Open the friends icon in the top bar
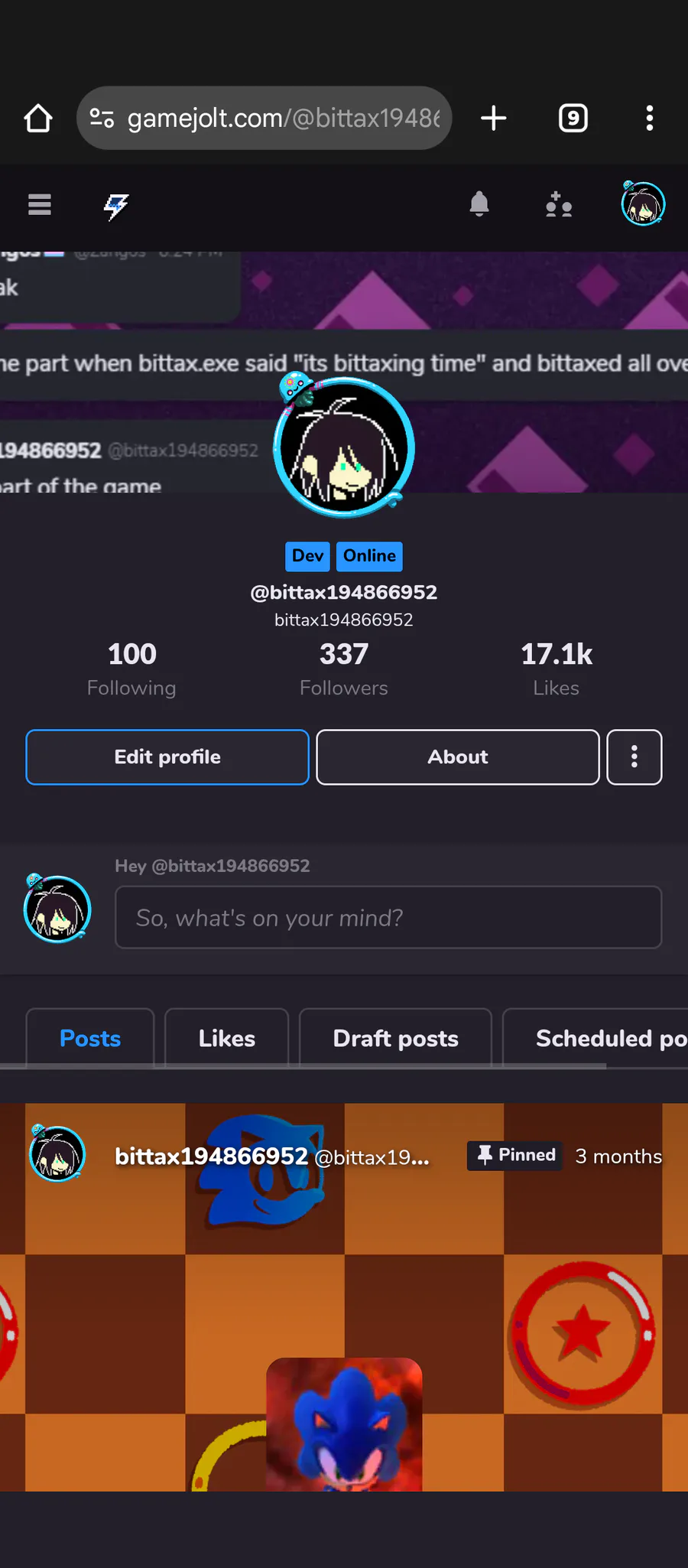 tap(559, 205)
